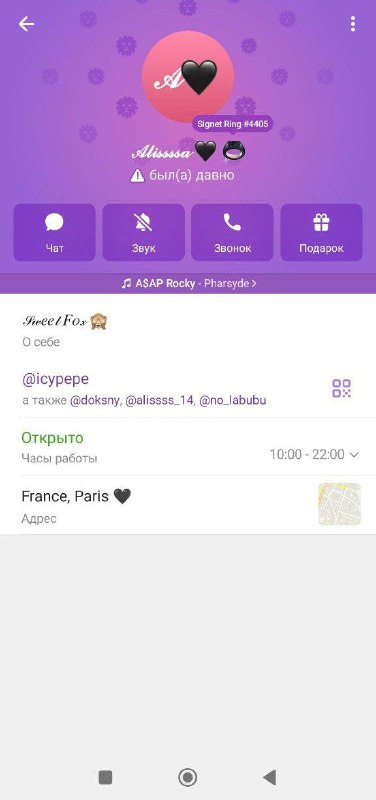Viewport: 376px width, 800px height.
Task: Open the @alissss_14 username link
Action: [x=159, y=401]
